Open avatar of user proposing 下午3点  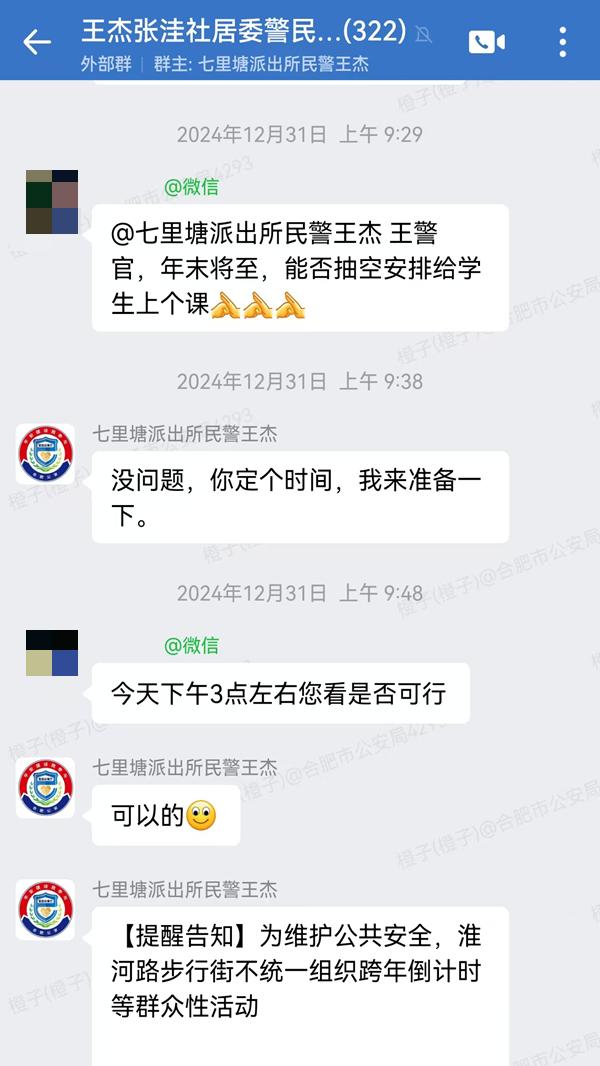(x=52, y=653)
